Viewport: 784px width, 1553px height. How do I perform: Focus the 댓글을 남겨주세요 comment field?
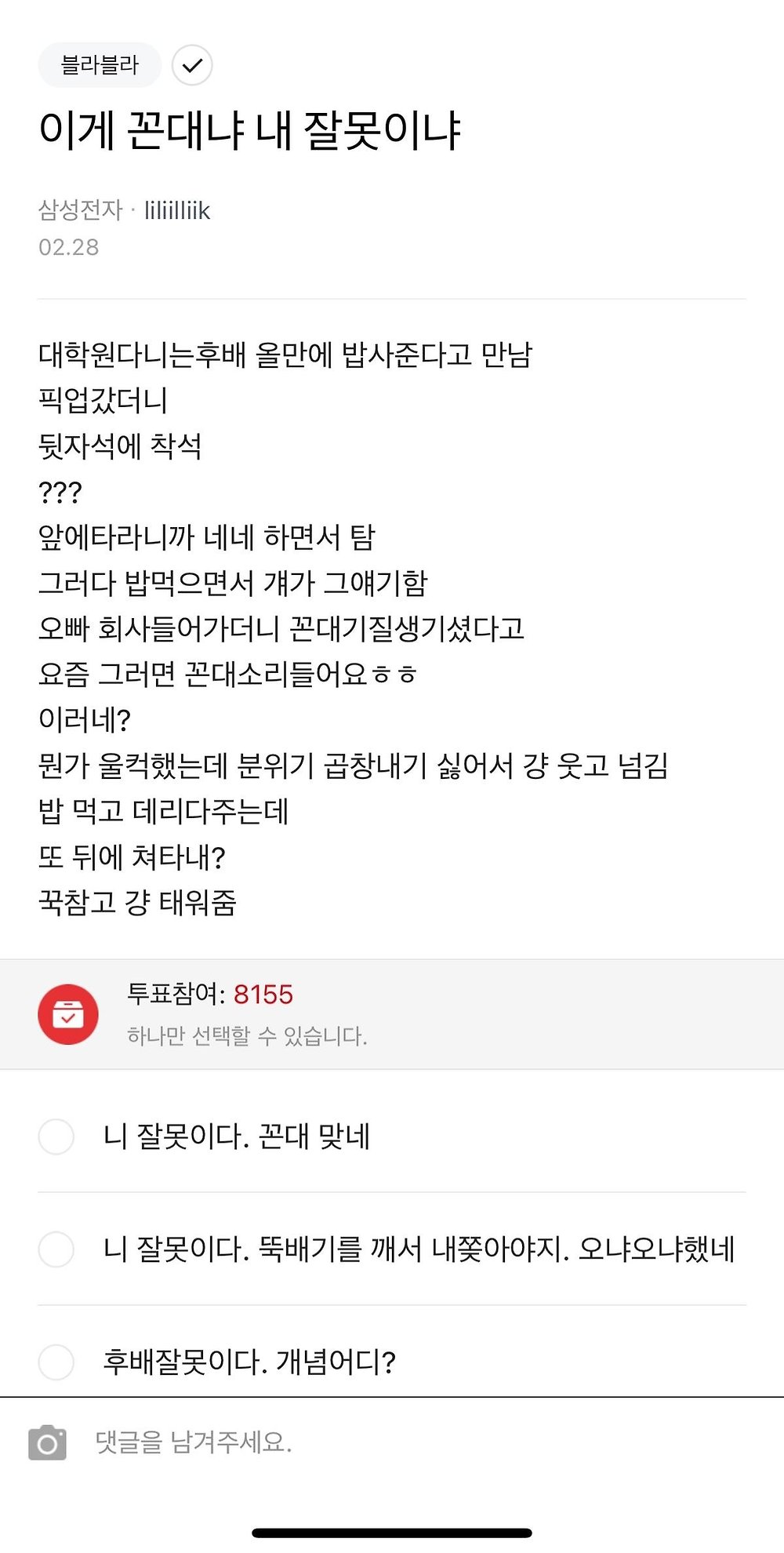(392, 1442)
